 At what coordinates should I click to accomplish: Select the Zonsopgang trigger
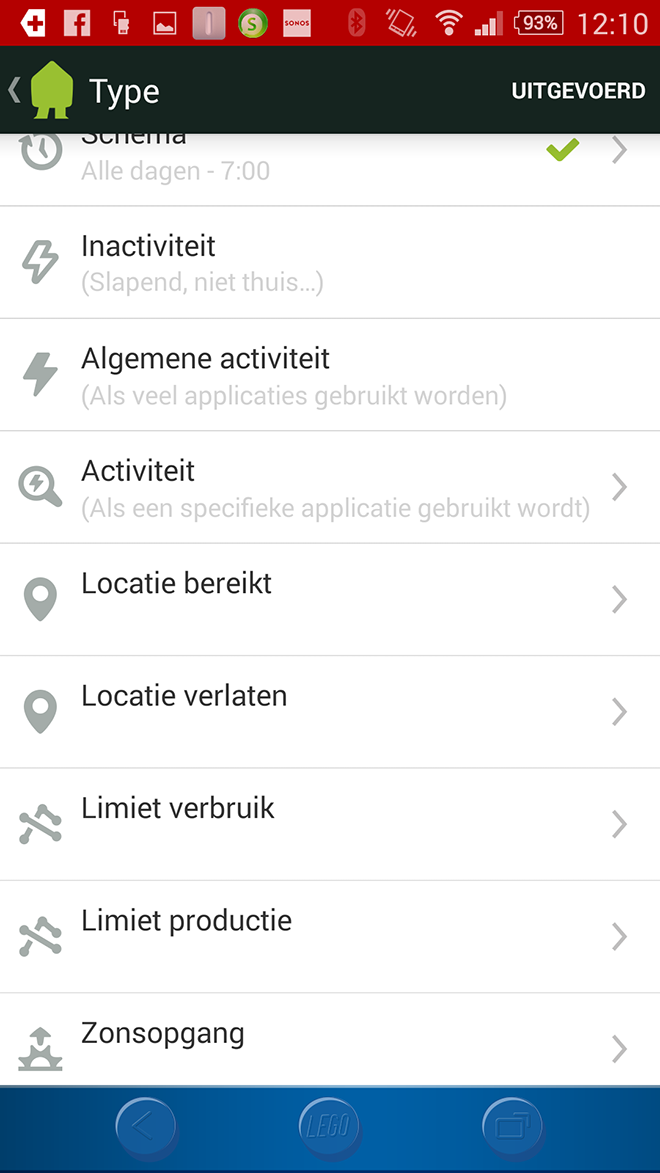pyautogui.click(x=330, y=1040)
